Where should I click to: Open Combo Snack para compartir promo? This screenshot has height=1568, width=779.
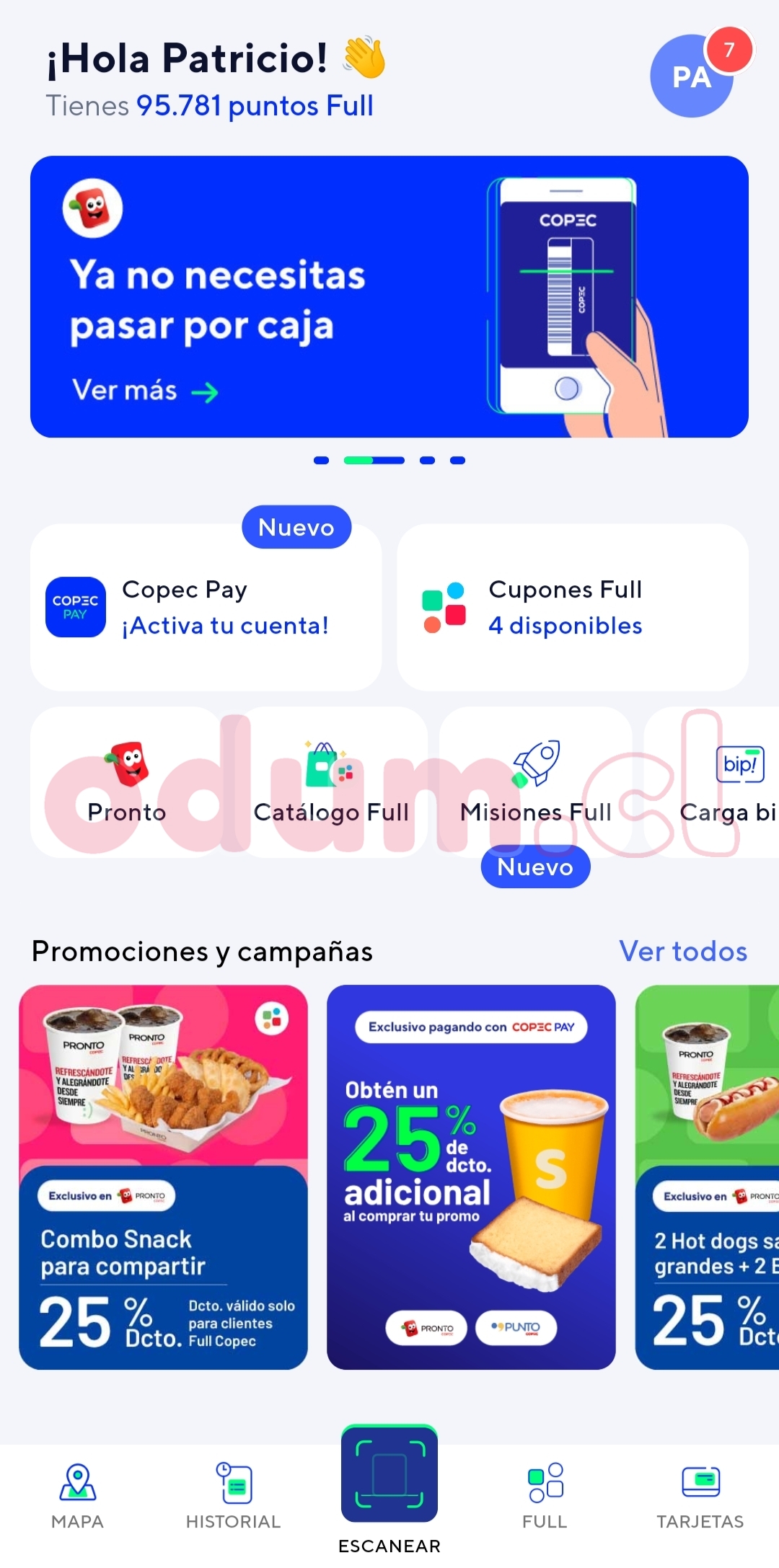(164, 1177)
